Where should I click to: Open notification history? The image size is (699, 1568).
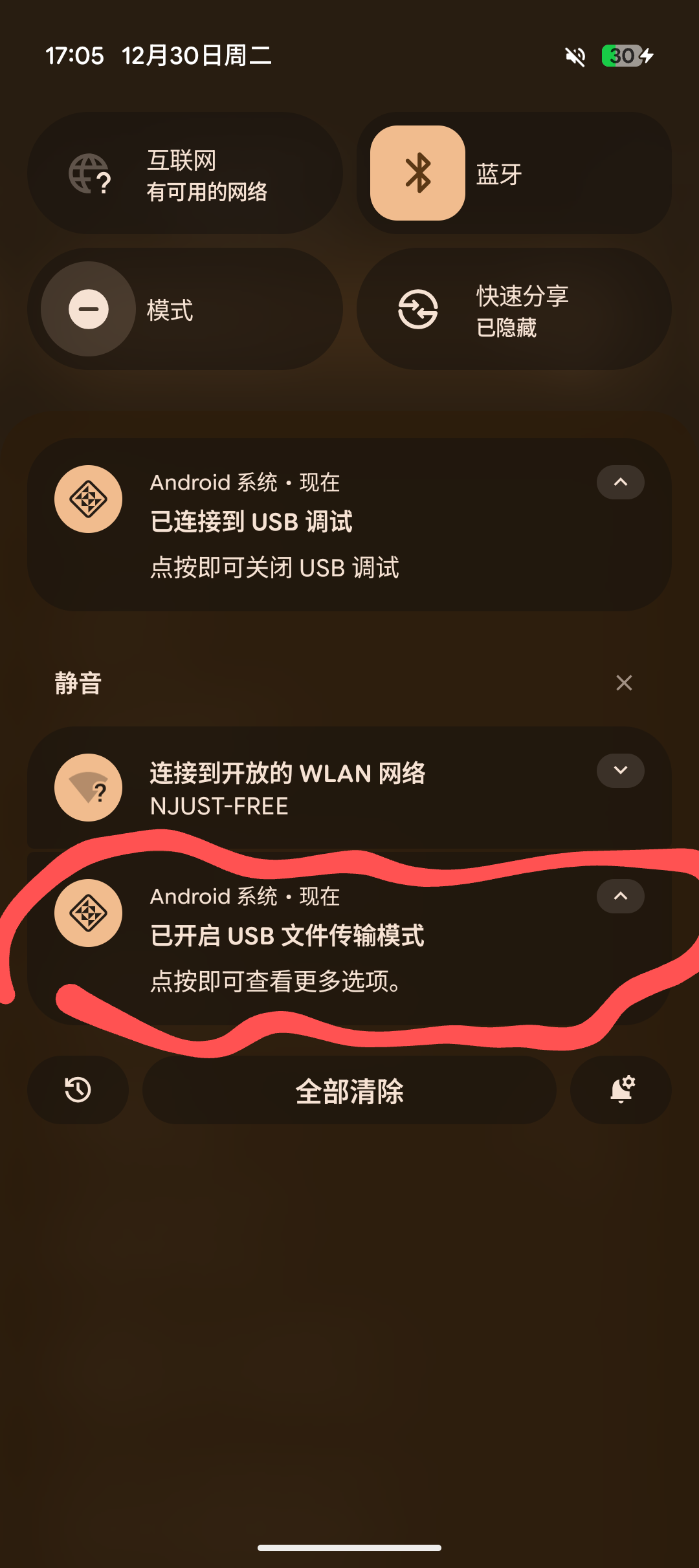coord(78,1090)
